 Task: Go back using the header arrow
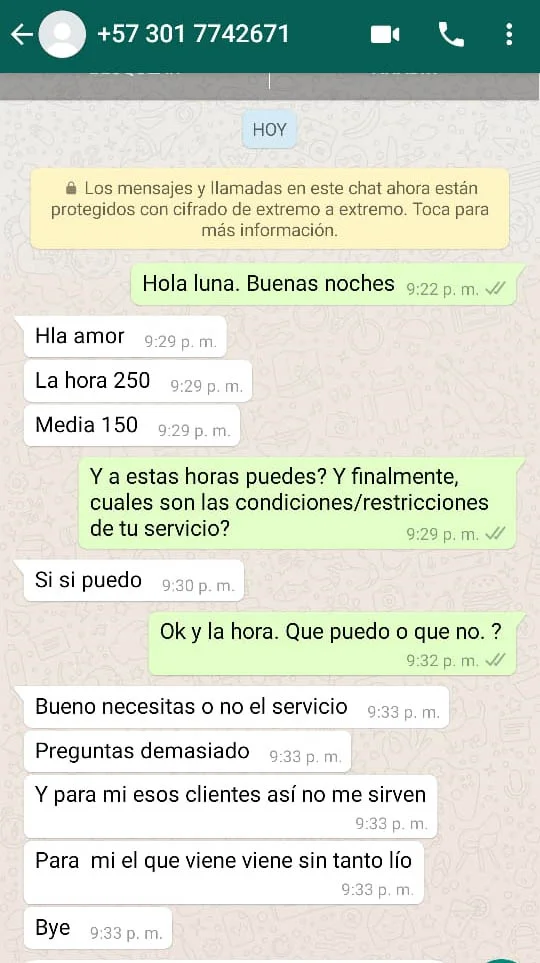(22, 34)
